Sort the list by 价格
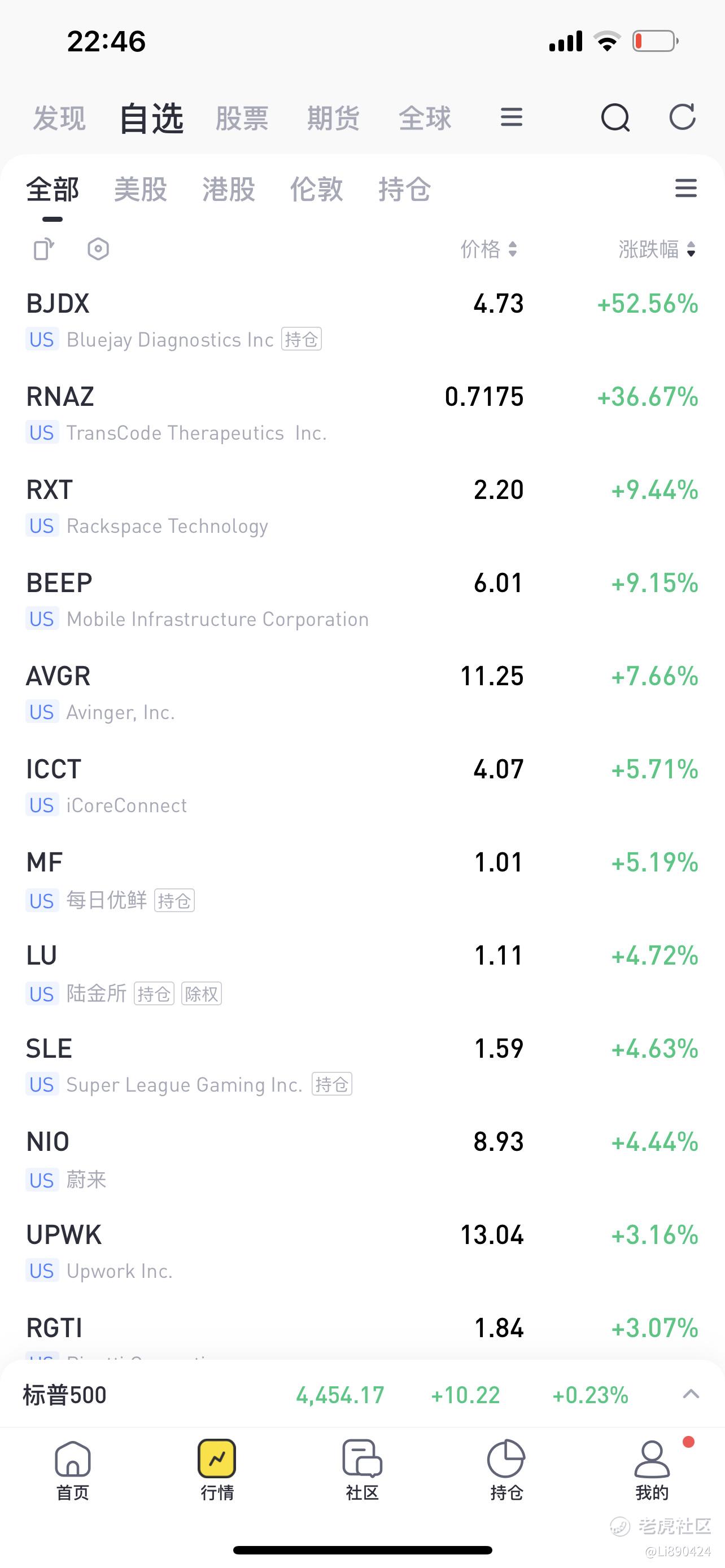The width and height of the screenshot is (725, 1568). (489, 249)
